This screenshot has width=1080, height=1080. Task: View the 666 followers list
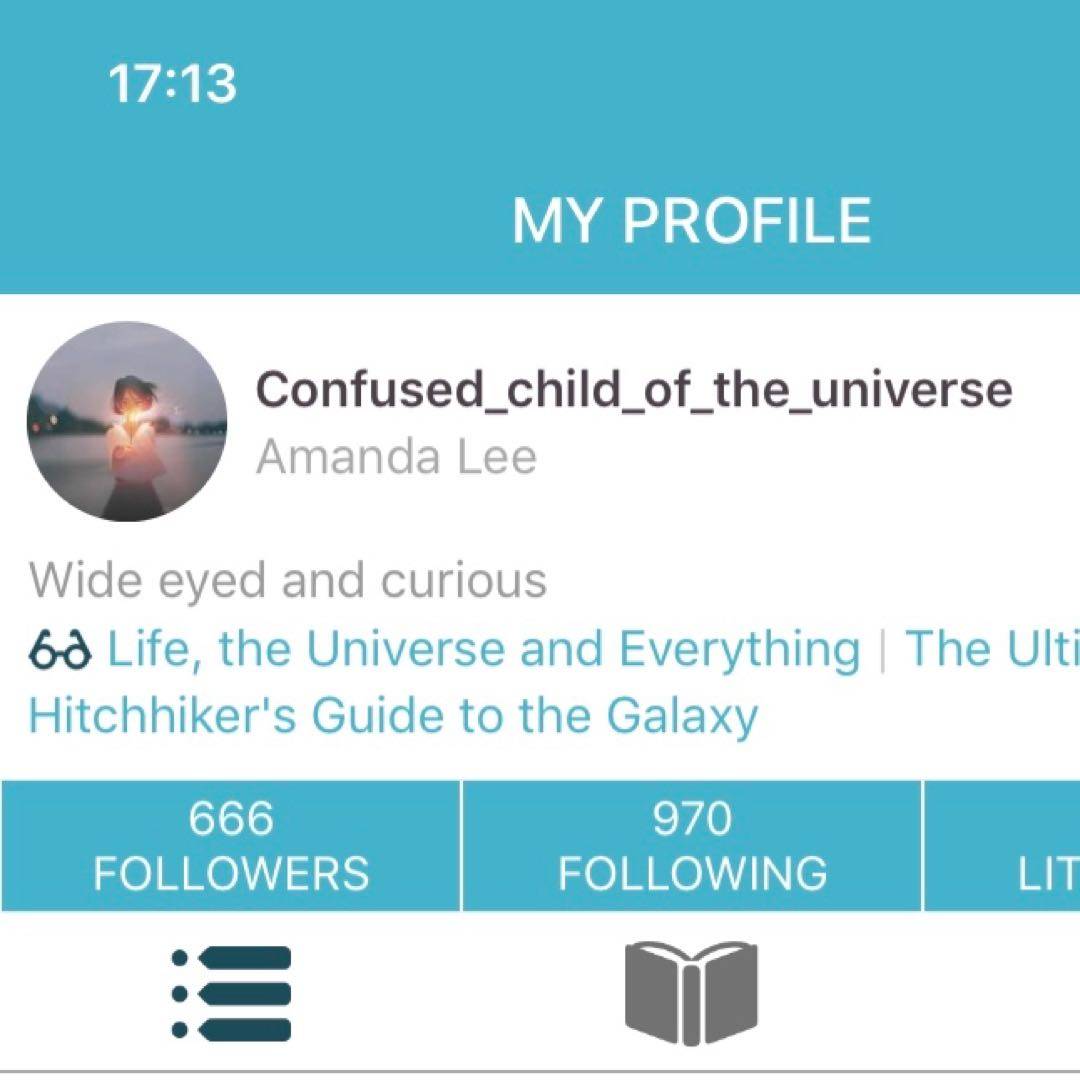tap(231, 846)
